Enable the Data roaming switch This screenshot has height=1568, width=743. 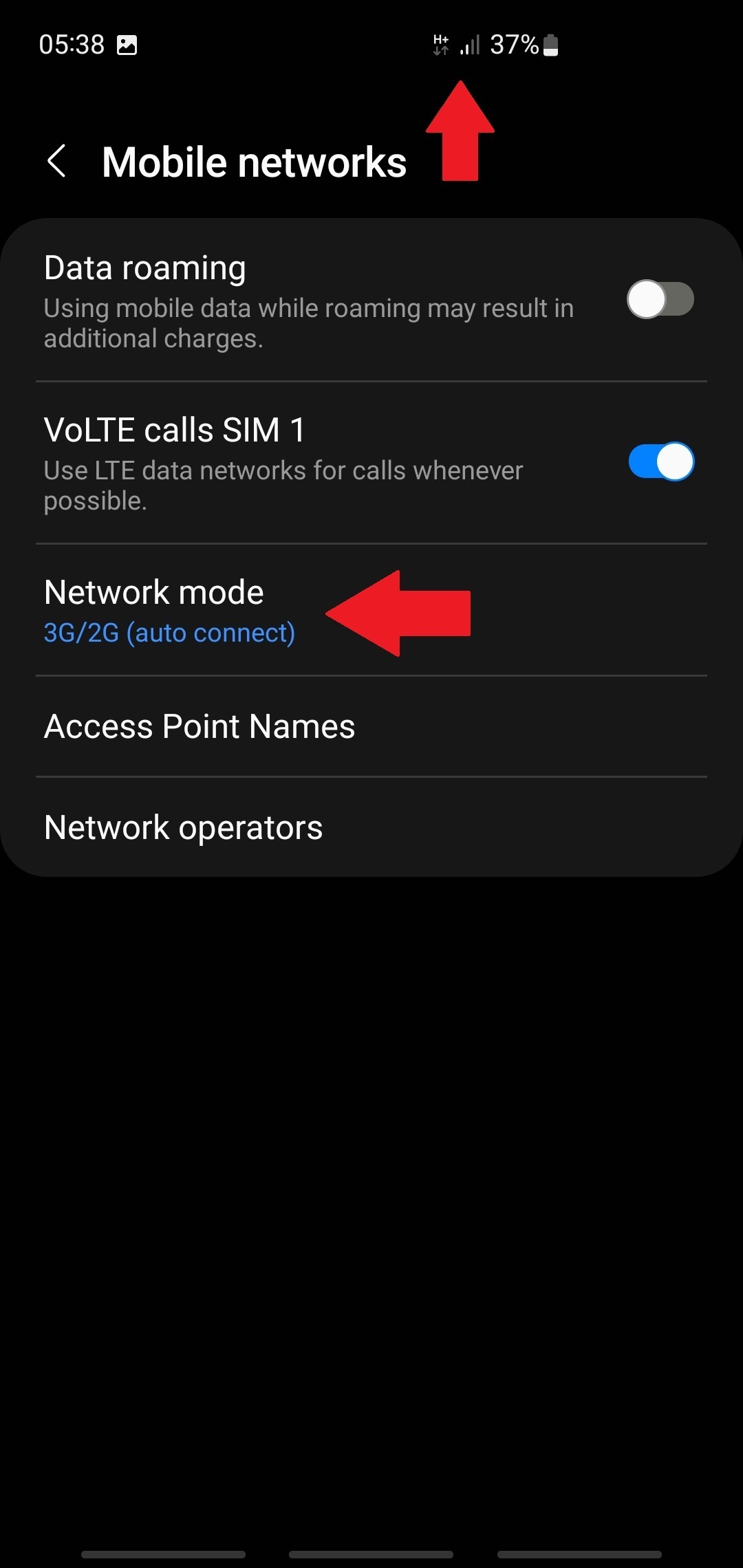point(660,299)
